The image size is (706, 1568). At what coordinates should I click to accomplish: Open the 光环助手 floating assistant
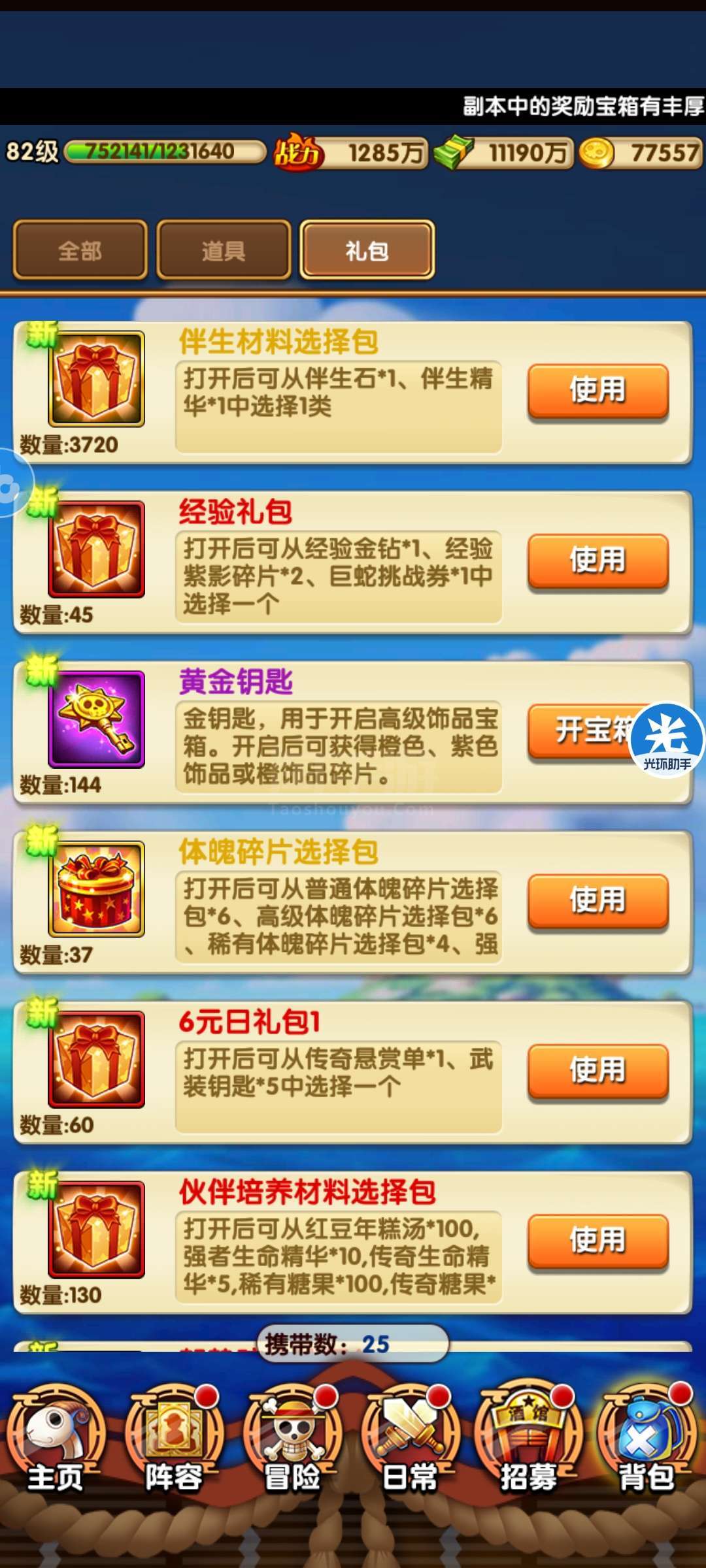tap(667, 740)
